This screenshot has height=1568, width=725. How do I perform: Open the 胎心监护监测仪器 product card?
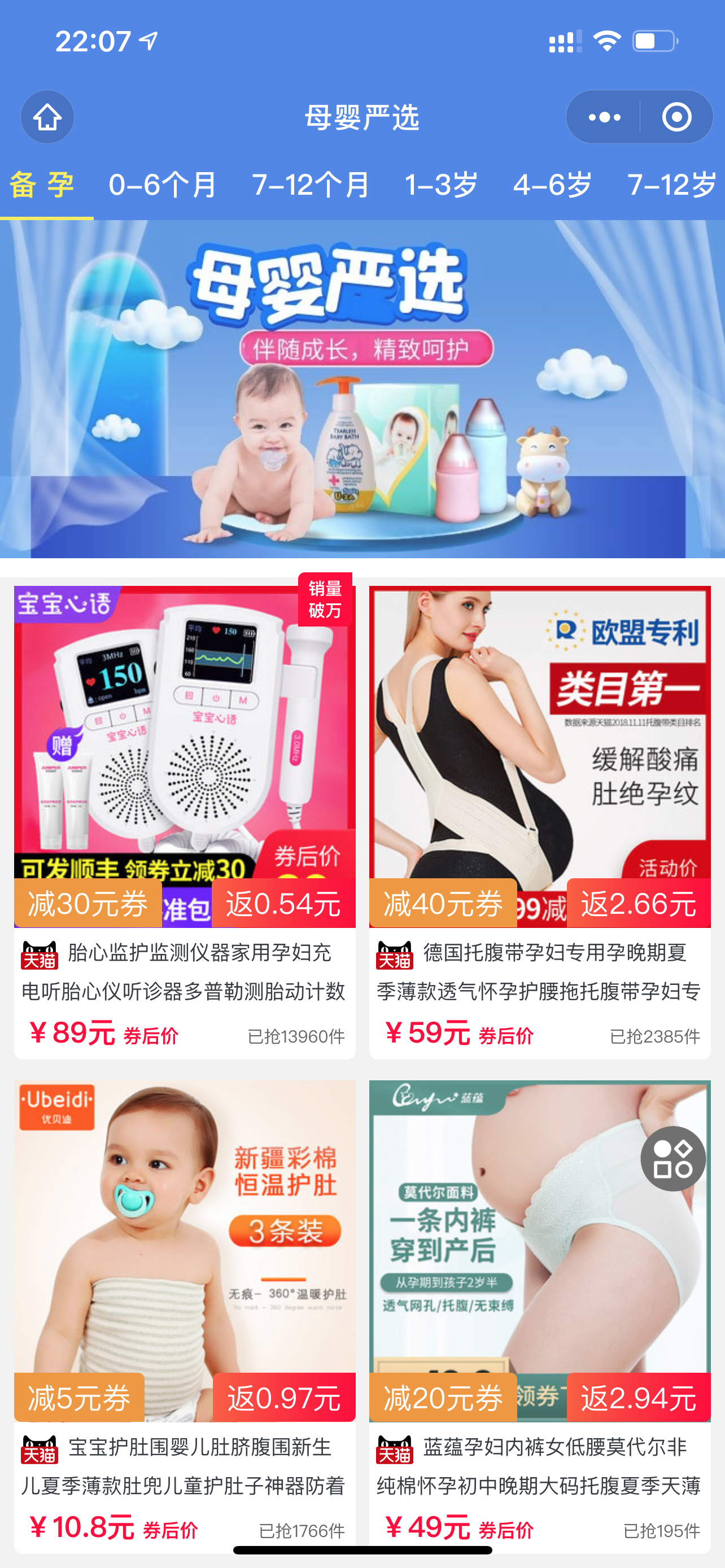185,822
